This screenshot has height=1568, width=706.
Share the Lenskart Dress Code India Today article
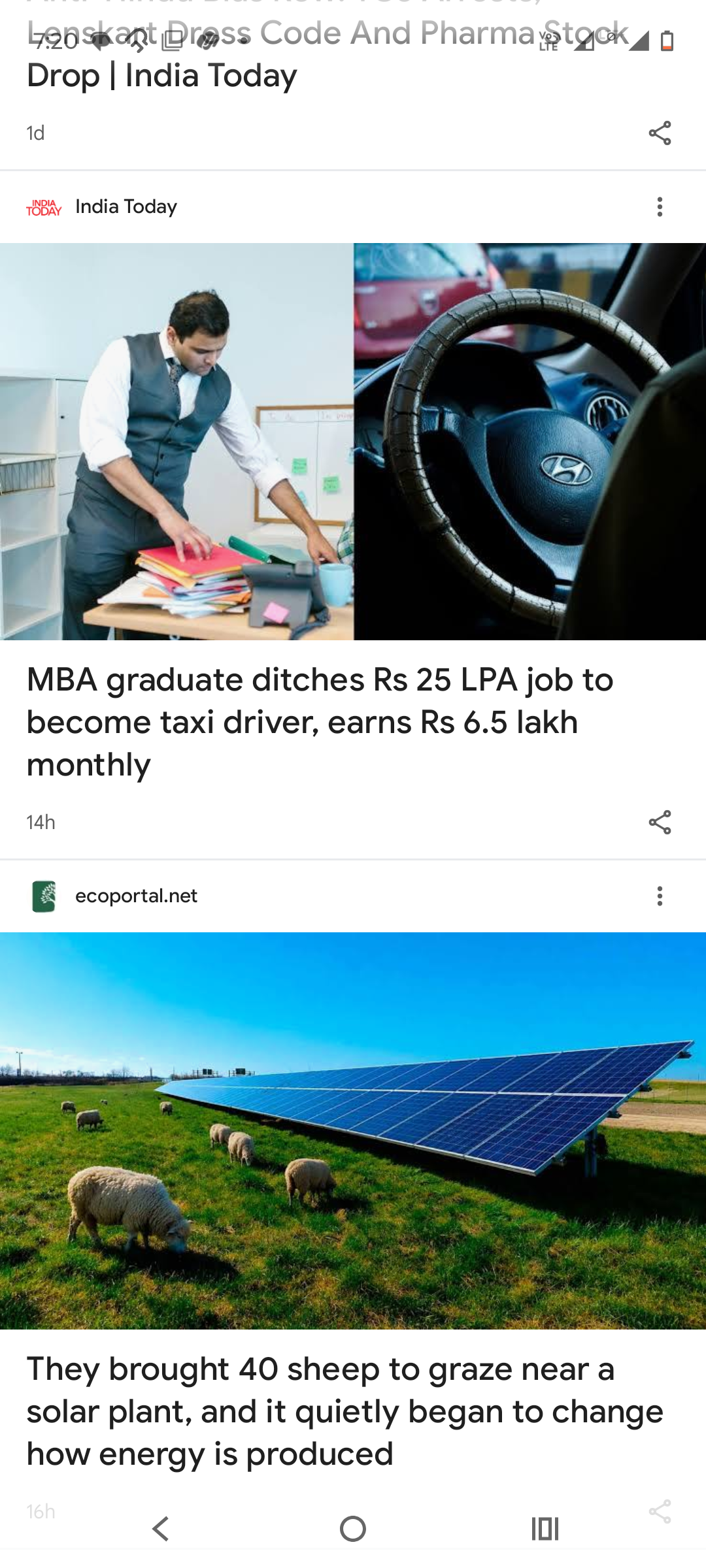(x=660, y=133)
